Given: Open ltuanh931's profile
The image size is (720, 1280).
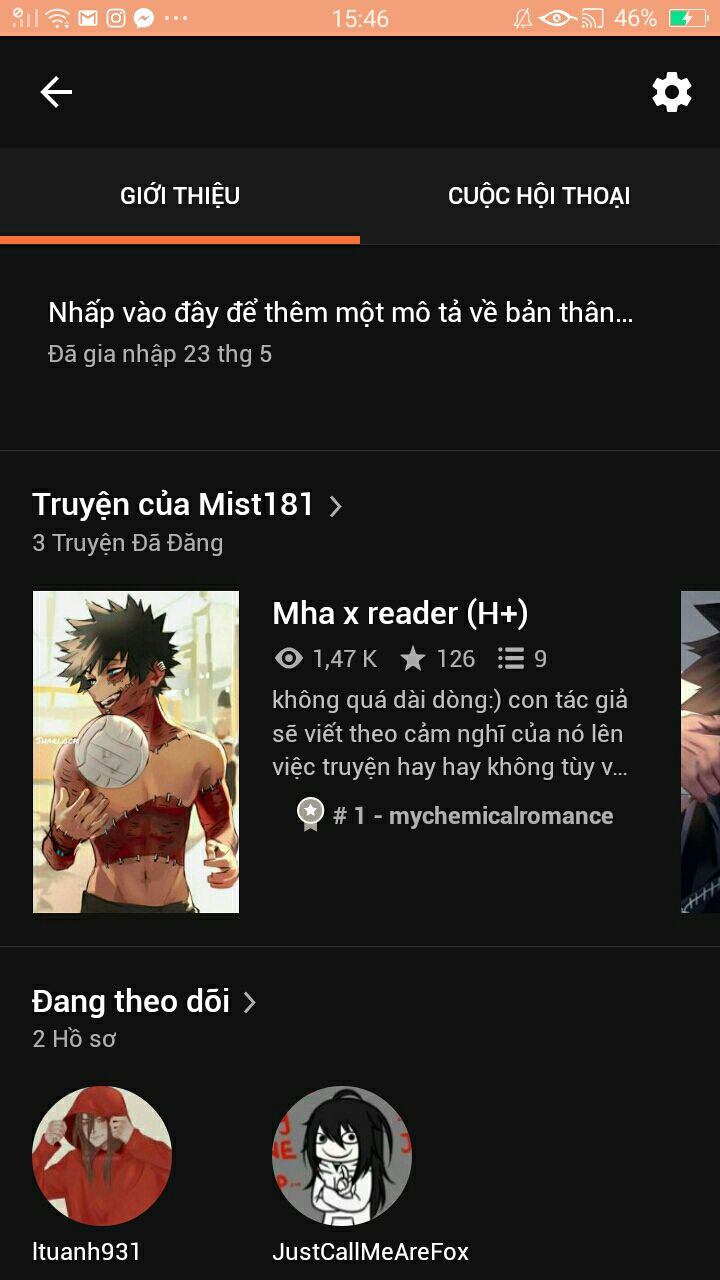Looking at the screenshot, I should tap(102, 1156).
